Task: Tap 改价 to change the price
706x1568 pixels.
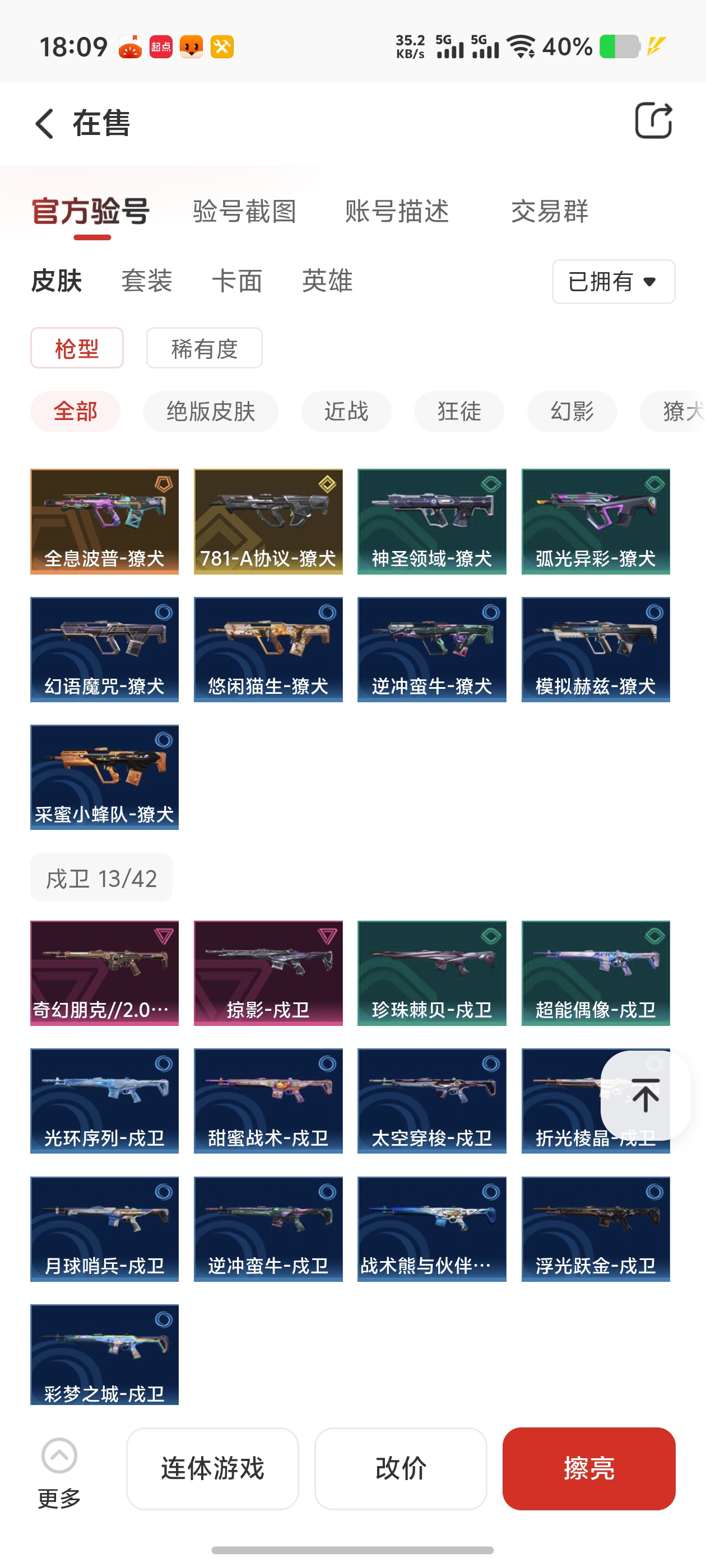Action: pyautogui.click(x=400, y=1468)
